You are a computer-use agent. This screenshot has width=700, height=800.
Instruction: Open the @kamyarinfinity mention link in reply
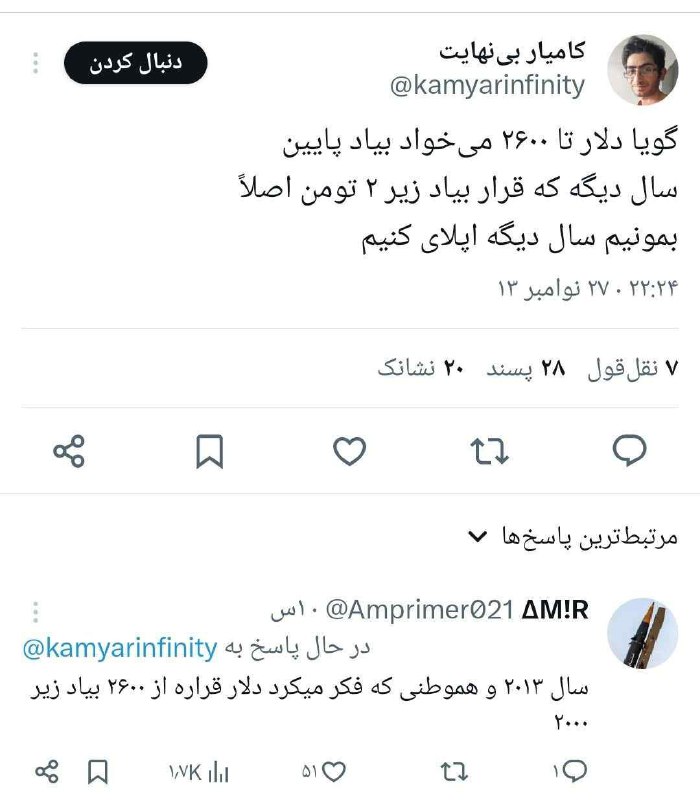click(119, 647)
